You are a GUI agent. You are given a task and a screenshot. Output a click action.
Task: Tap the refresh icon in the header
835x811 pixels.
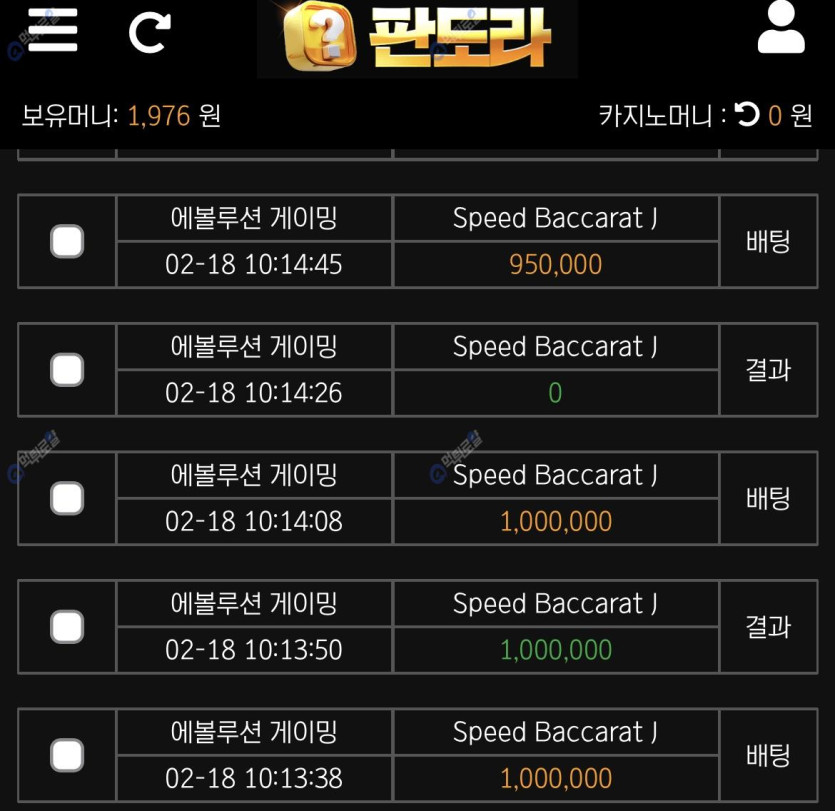(150, 32)
